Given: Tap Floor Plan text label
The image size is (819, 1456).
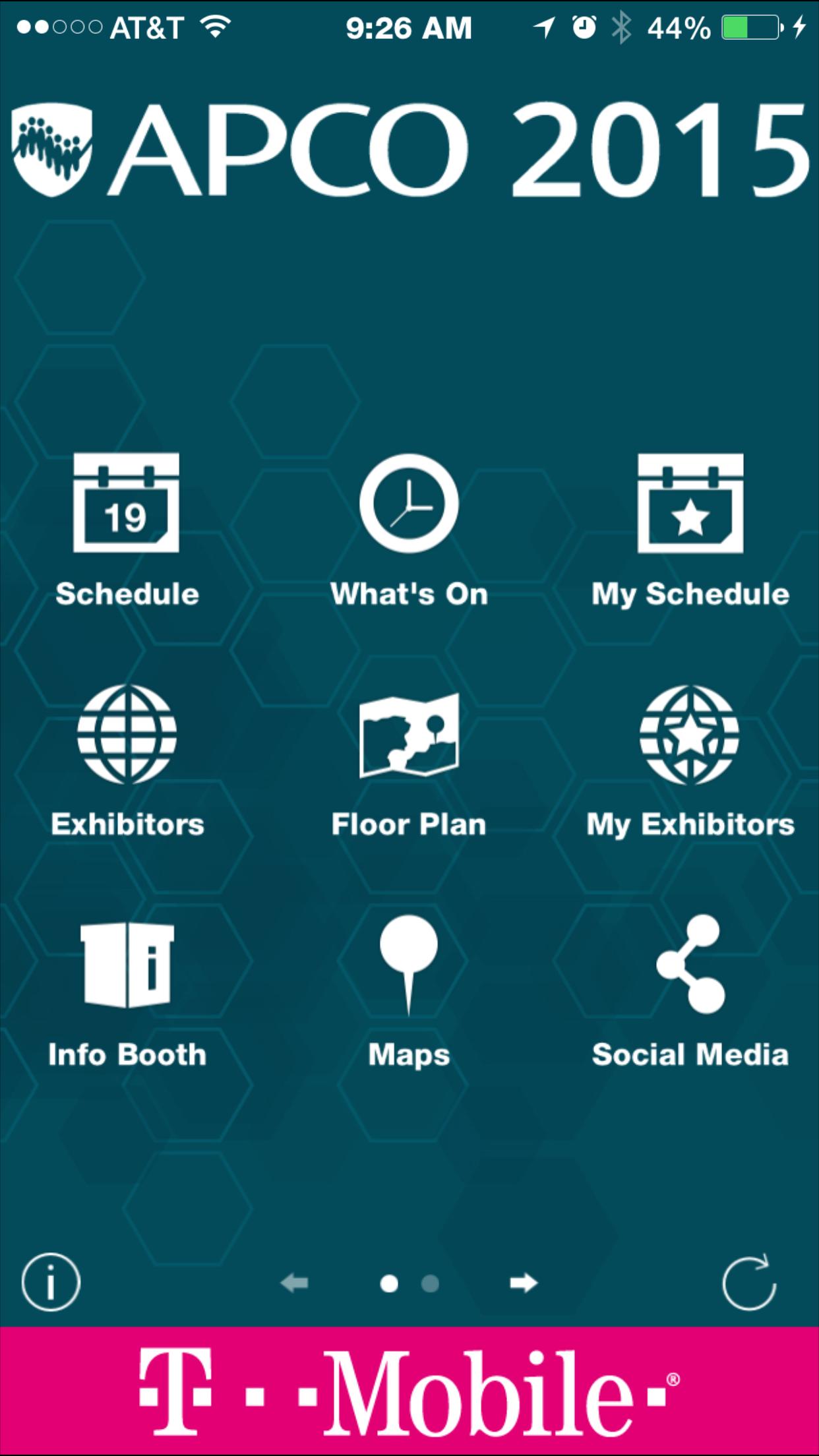Looking at the screenshot, I should [409, 824].
